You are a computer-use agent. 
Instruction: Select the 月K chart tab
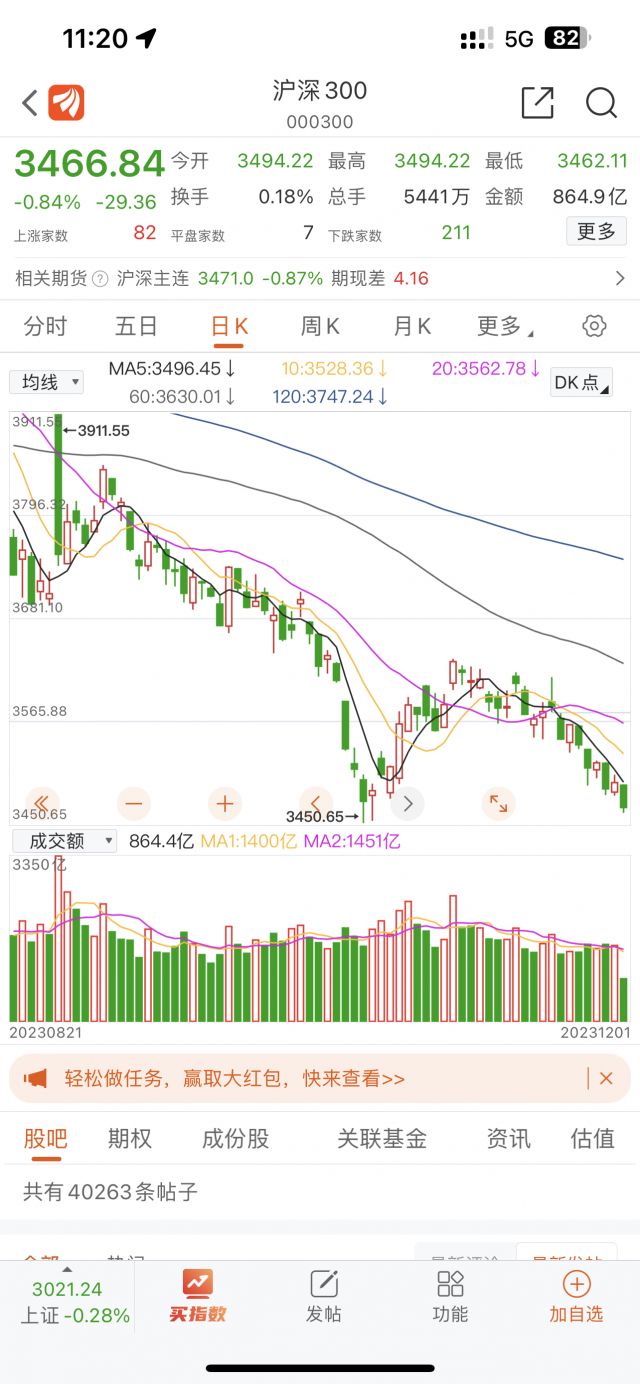pos(411,326)
